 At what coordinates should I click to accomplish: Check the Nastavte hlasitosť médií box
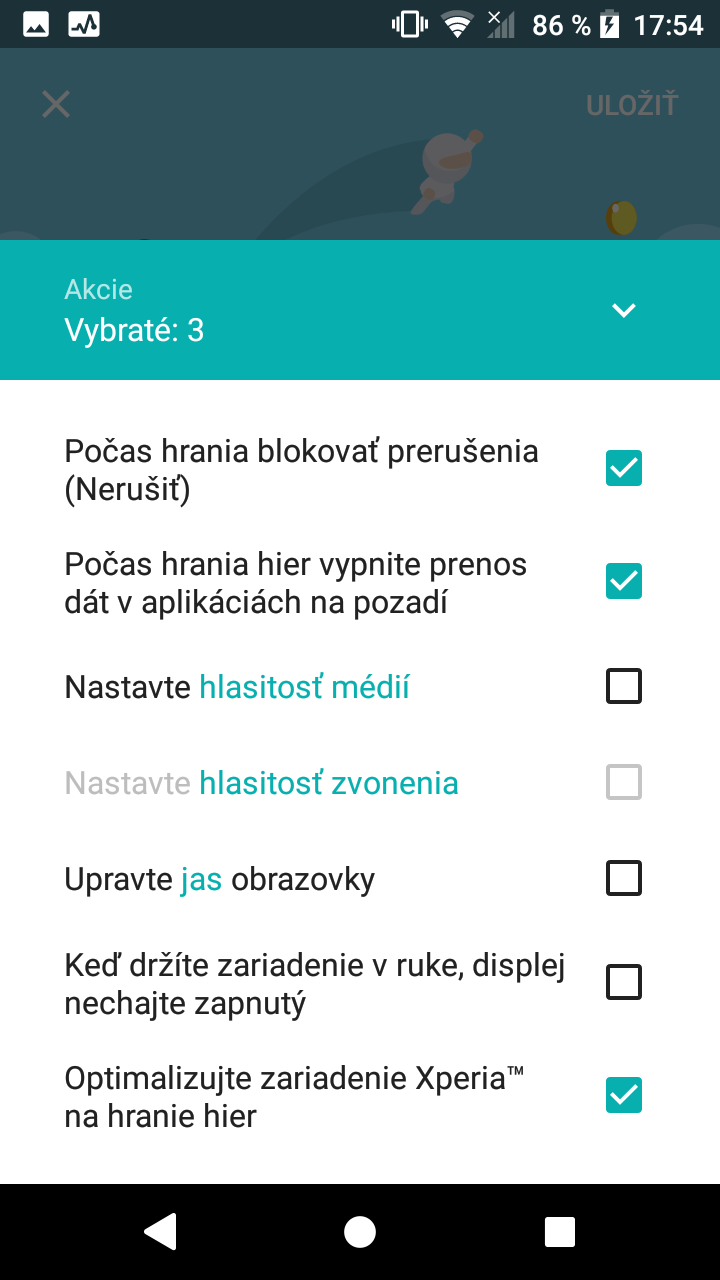coord(624,687)
